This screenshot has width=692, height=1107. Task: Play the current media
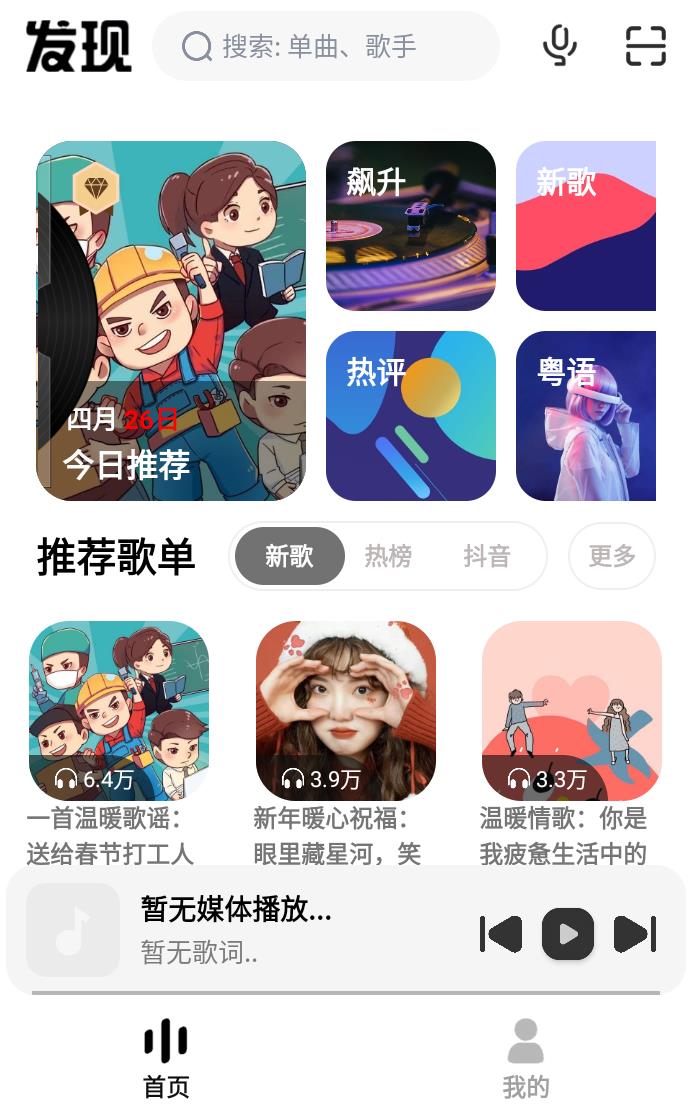568,934
